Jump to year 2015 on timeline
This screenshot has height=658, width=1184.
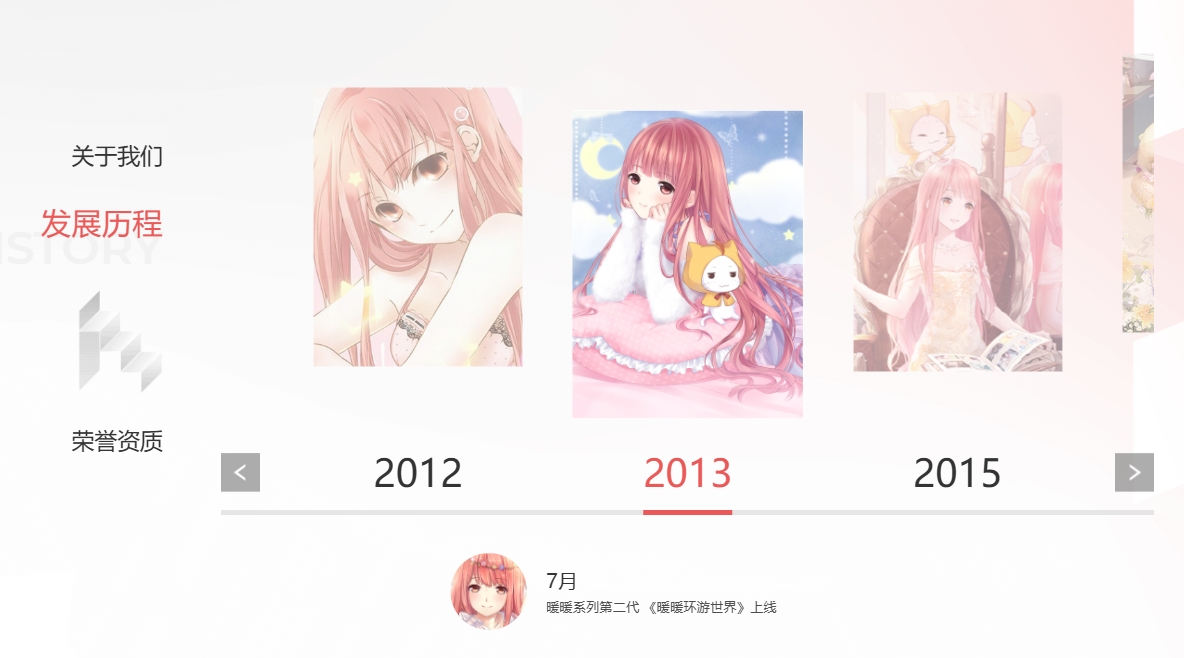957,473
